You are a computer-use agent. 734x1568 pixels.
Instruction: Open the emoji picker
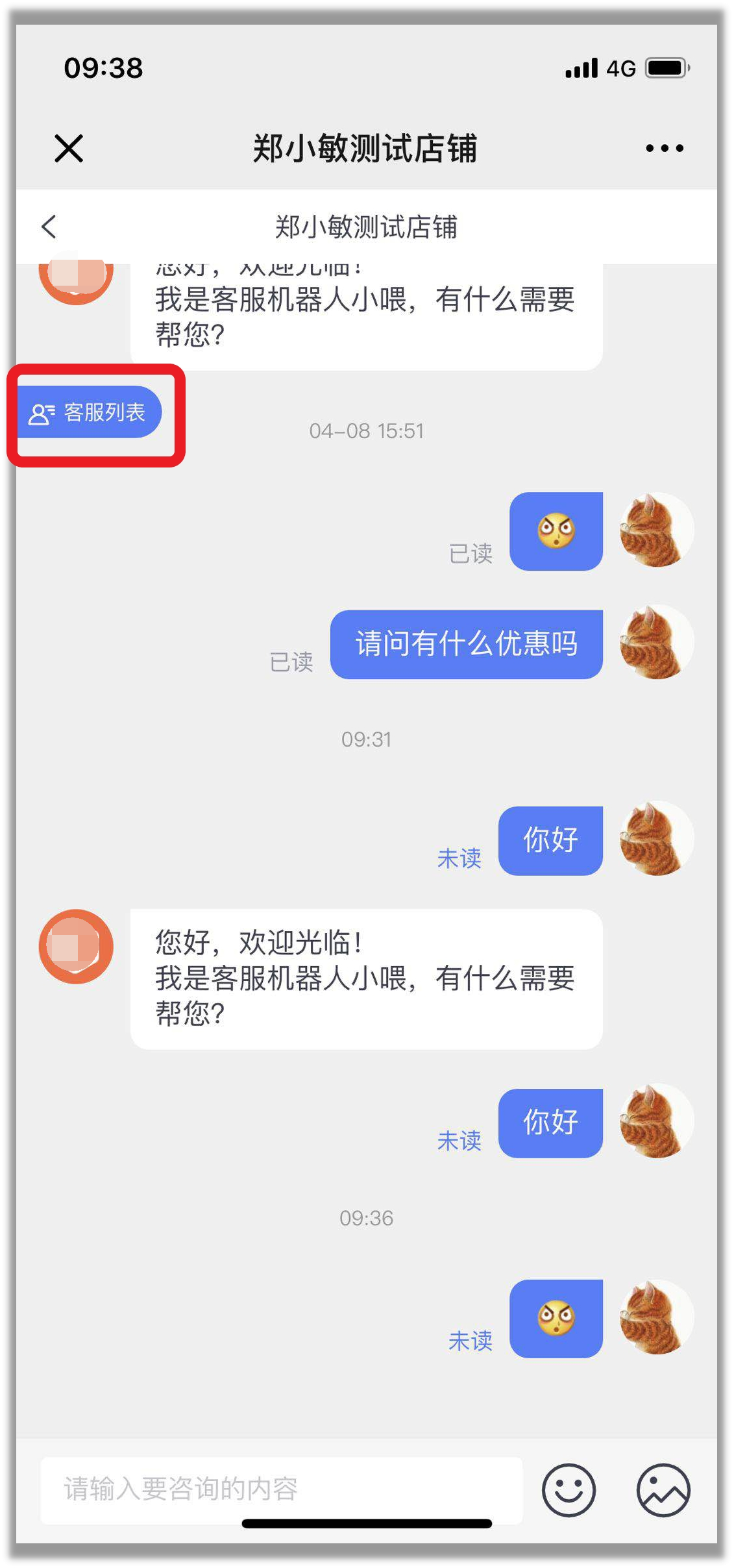pos(569,1489)
